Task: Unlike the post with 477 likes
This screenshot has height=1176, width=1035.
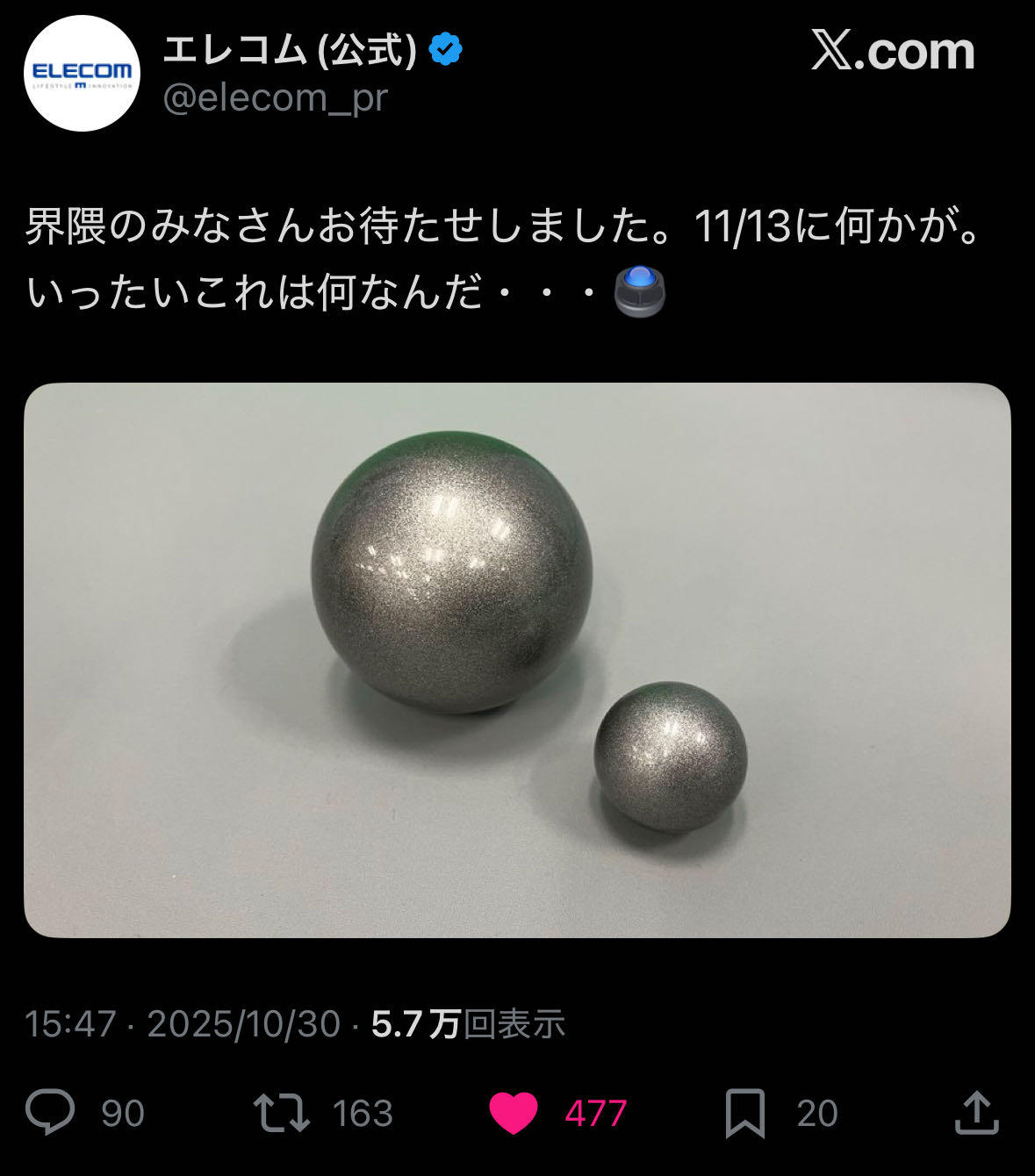Action: tap(514, 1113)
